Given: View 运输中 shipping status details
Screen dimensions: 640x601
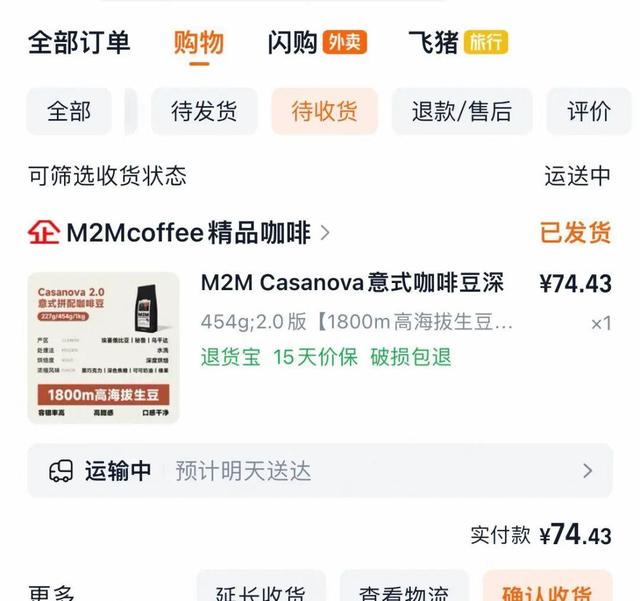Looking at the screenshot, I should coord(320,470).
